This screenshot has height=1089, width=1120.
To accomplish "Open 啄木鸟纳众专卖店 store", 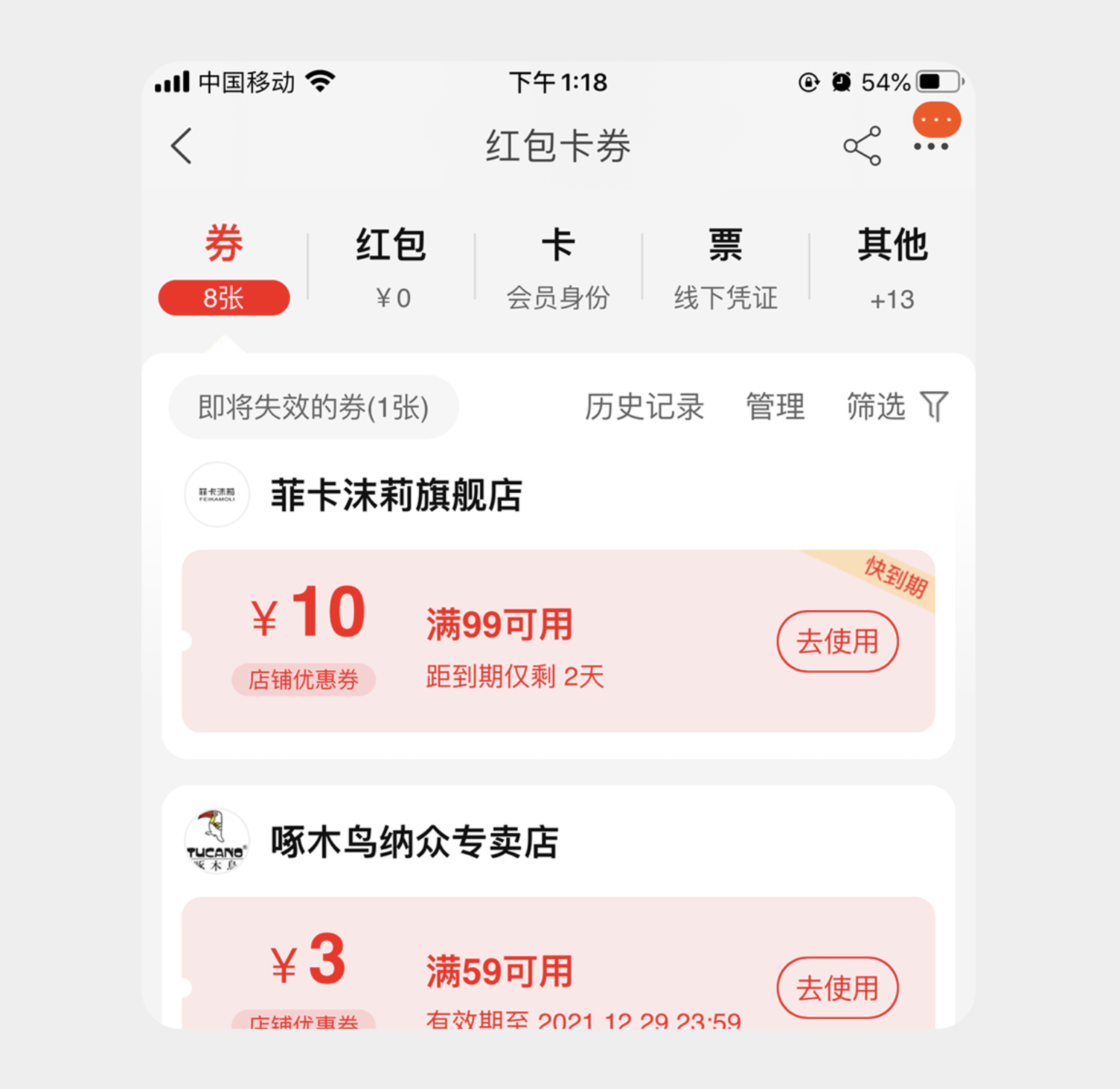I will coord(415,843).
